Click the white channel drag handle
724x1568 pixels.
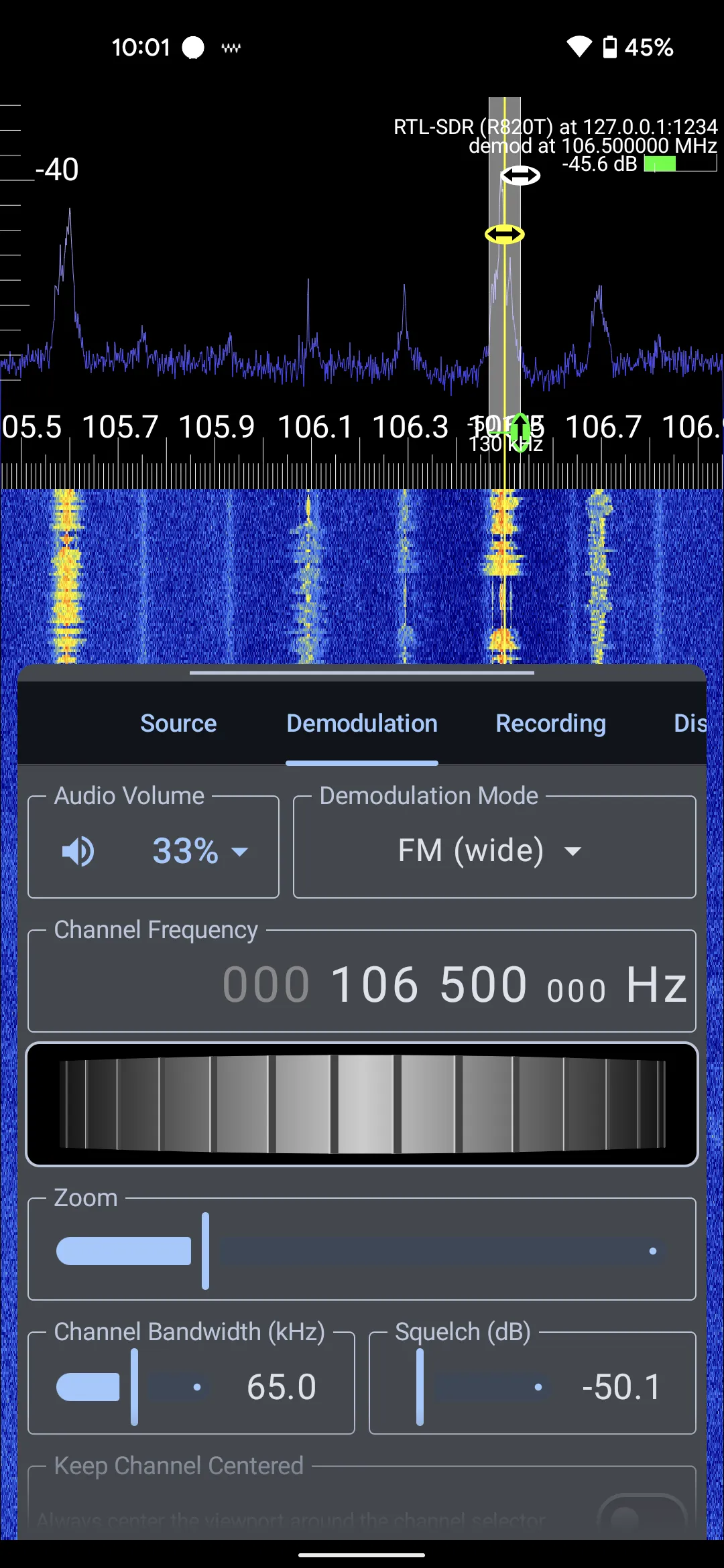click(x=522, y=175)
